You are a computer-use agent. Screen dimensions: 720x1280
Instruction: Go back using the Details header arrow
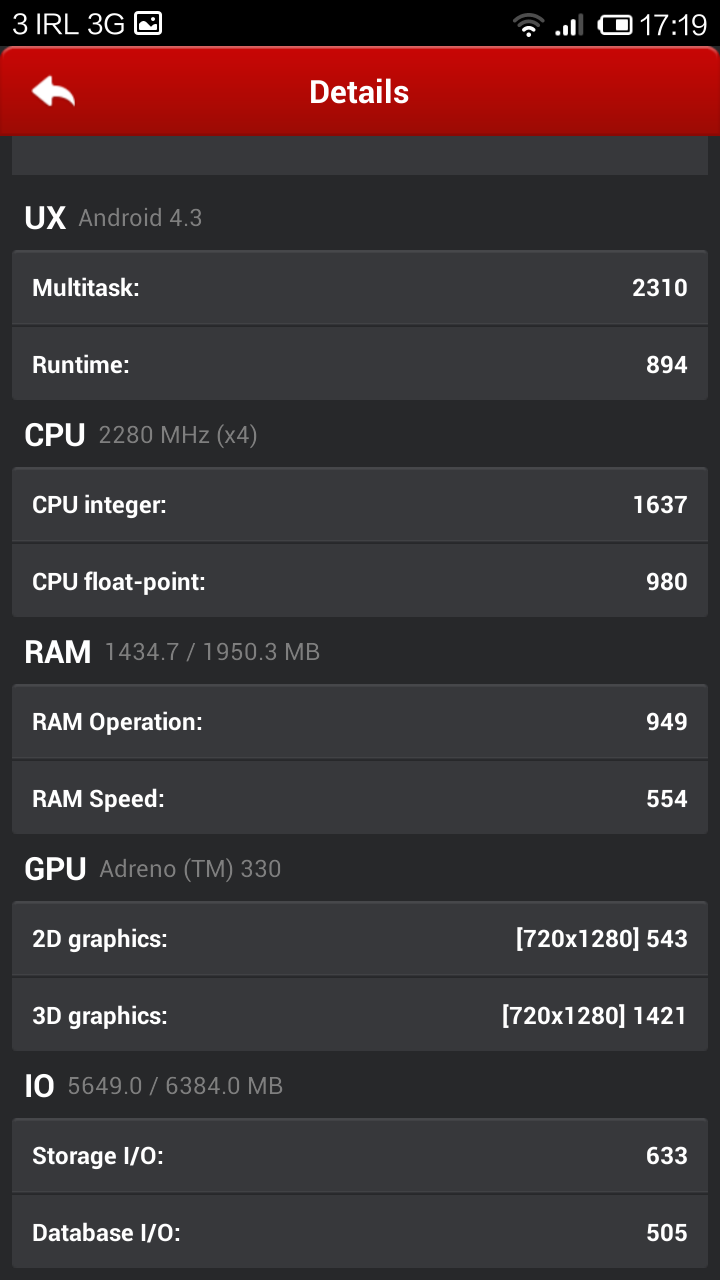[53, 92]
